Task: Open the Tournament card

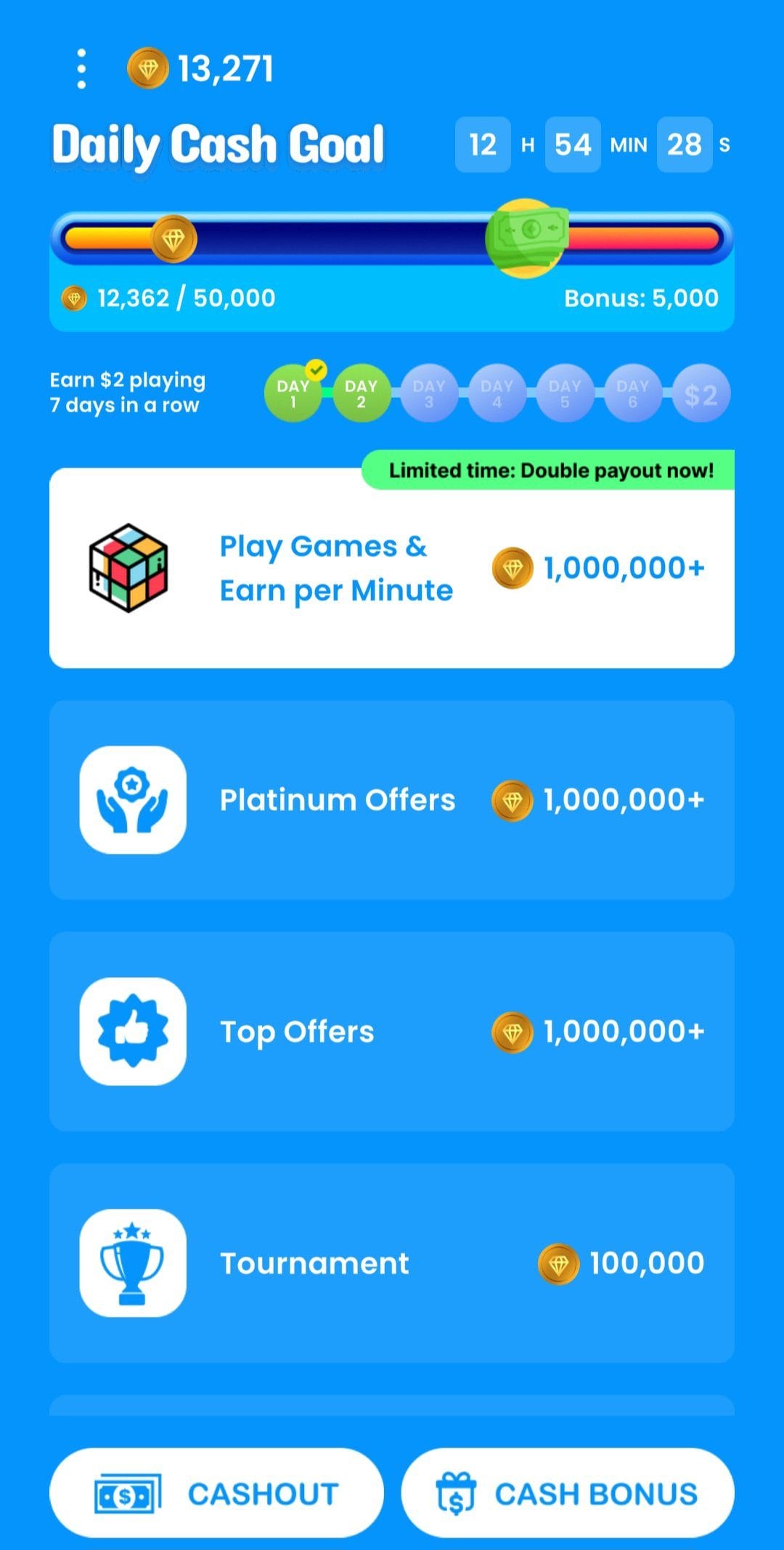Action: pos(392,1263)
